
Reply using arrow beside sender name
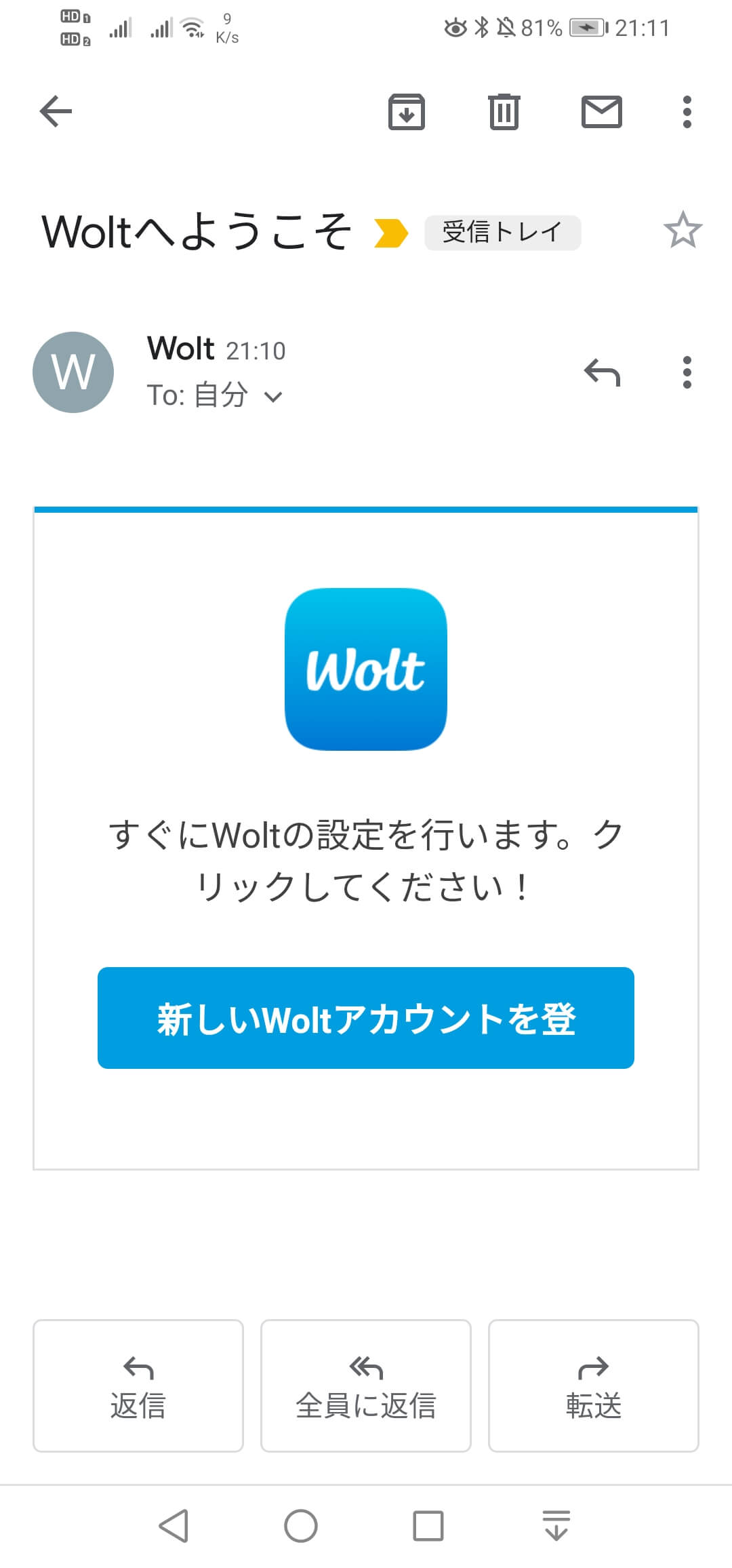point(602,372)
